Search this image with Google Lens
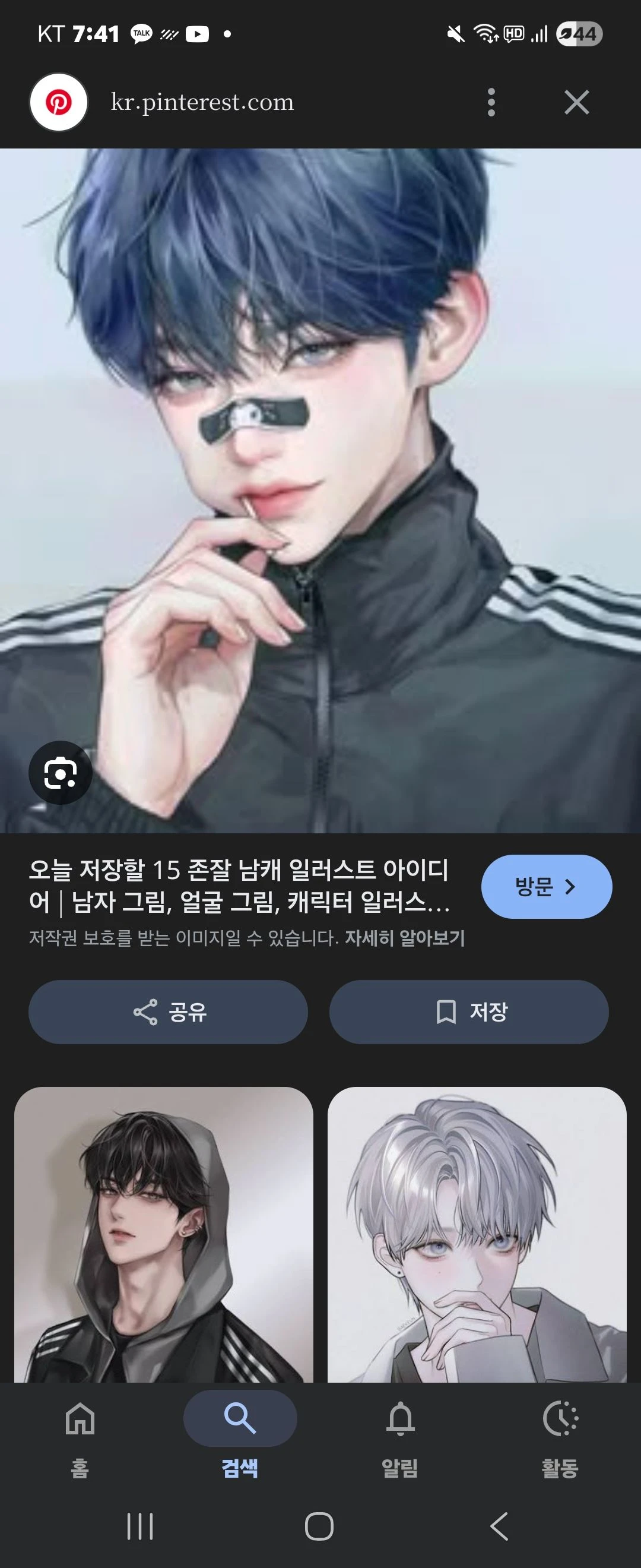This screenshot has height=1568, width=641. [x=60, y=773]
